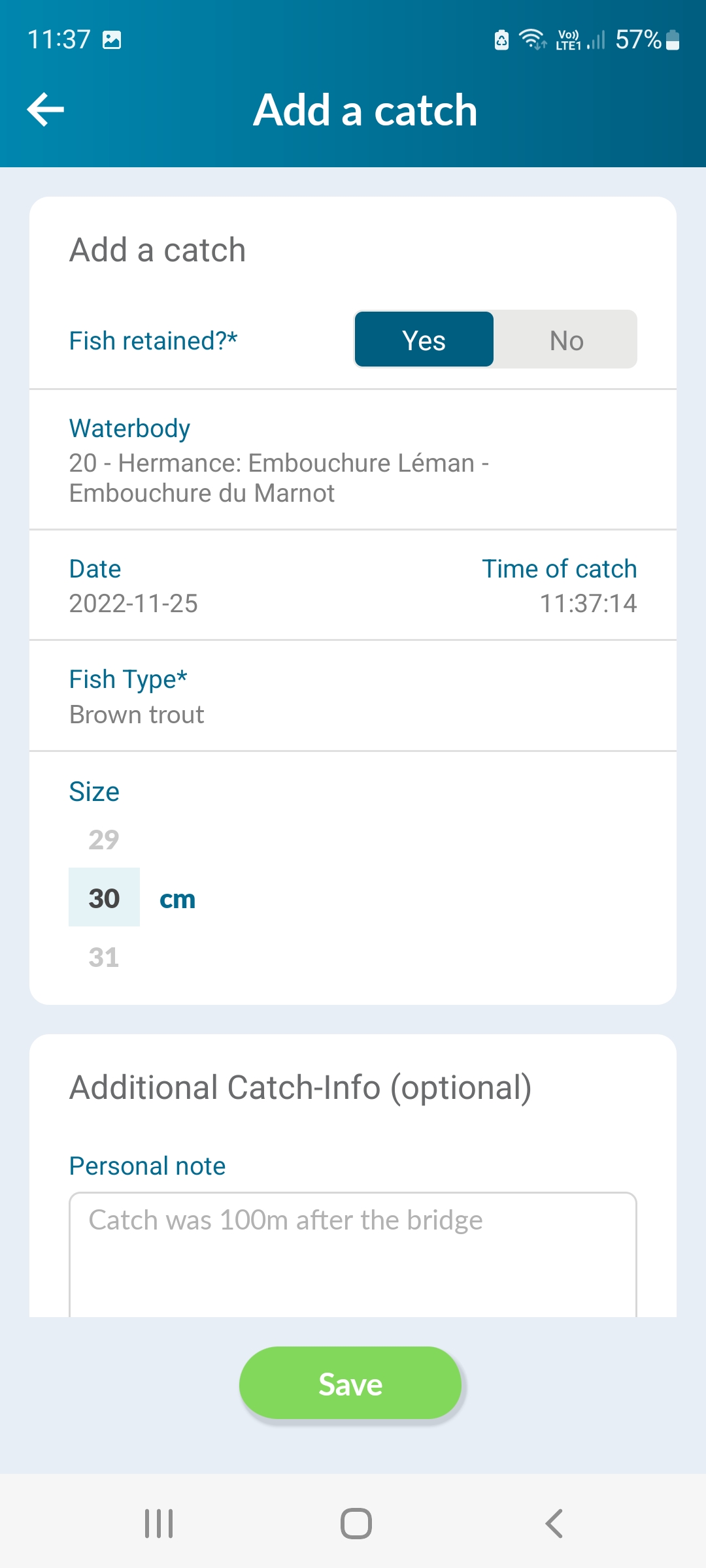This screenshot has width=706, height=1568.
Task: Open the Fish Type picker
Action: (x=353, y=696)
